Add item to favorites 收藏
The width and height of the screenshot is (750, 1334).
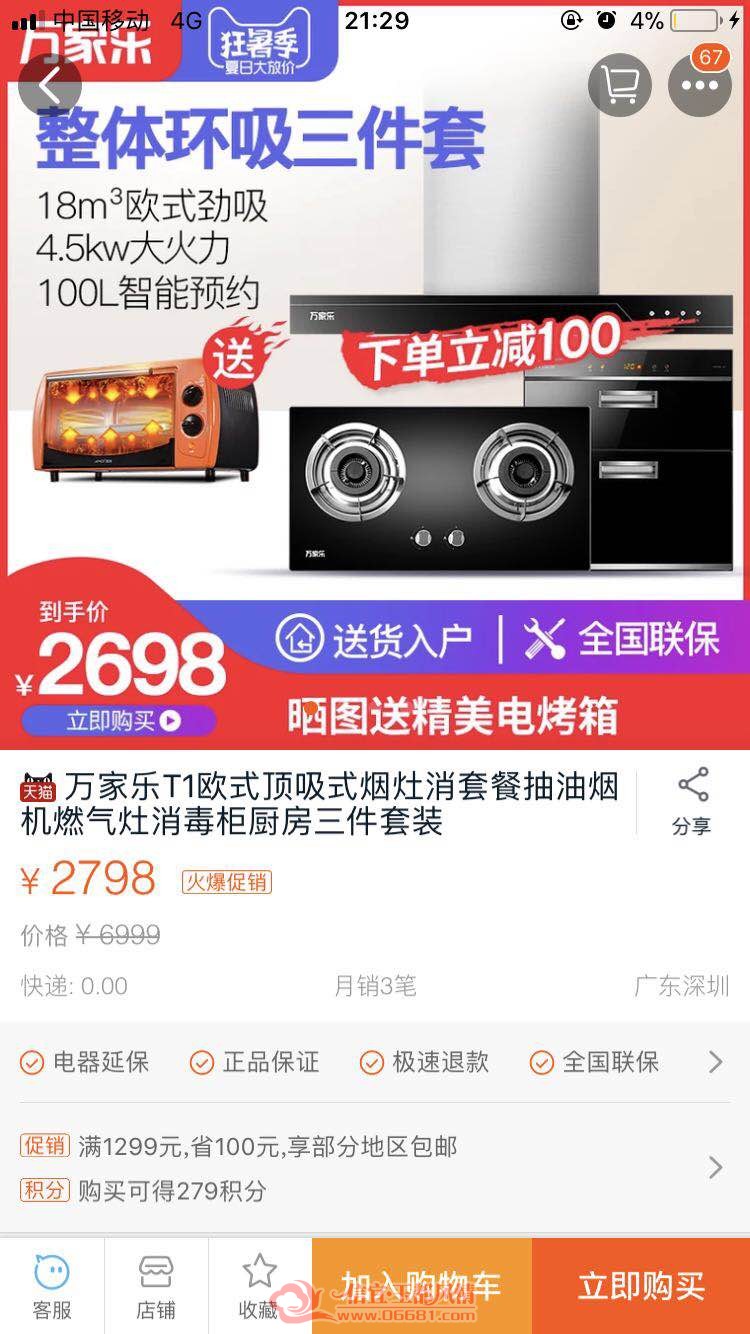[x=259, y=1286]
